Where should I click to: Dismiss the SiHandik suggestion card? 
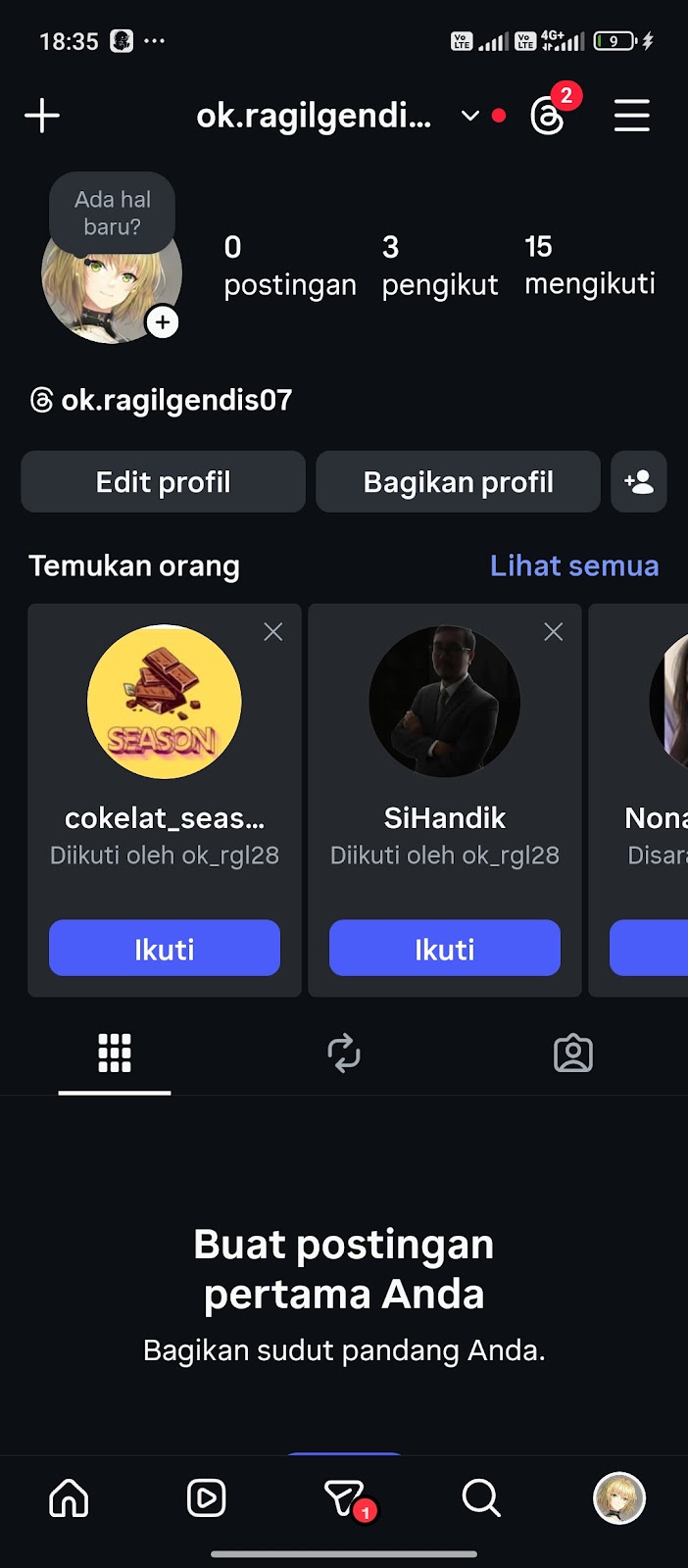(554, 632)
